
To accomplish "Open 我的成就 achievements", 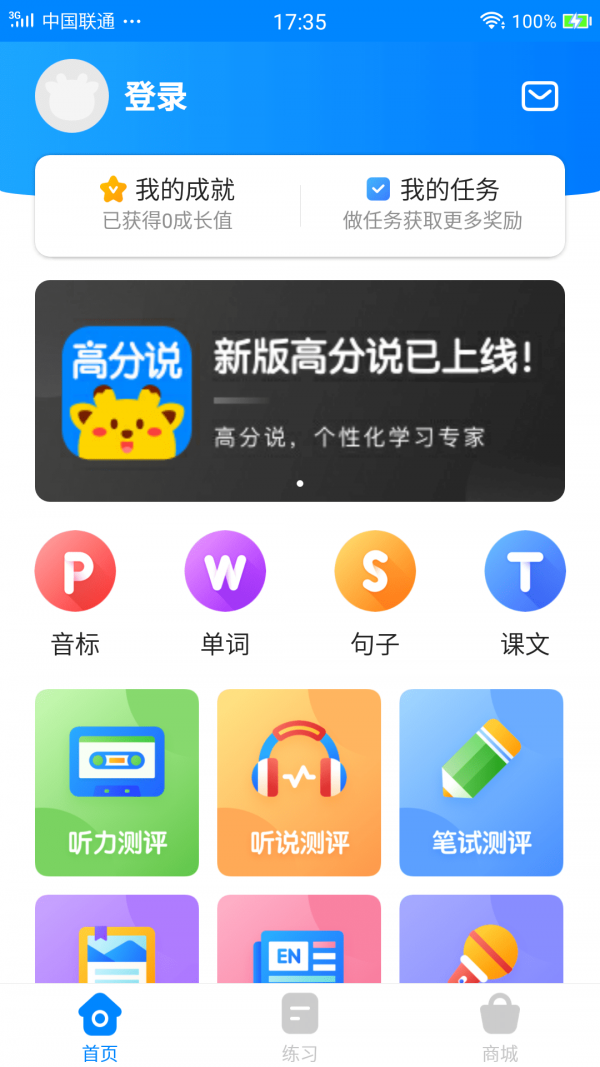I will pos(168,204).
